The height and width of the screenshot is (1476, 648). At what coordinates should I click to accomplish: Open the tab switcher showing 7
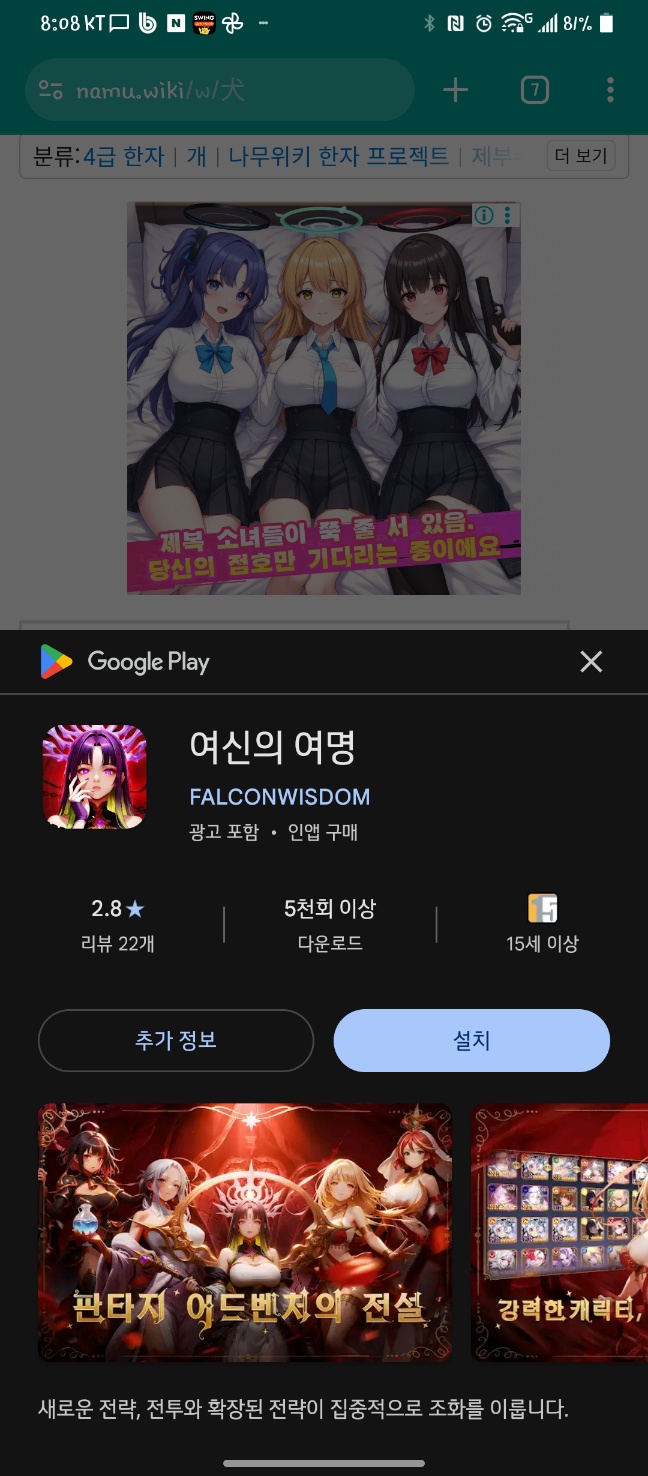[535, 91]
